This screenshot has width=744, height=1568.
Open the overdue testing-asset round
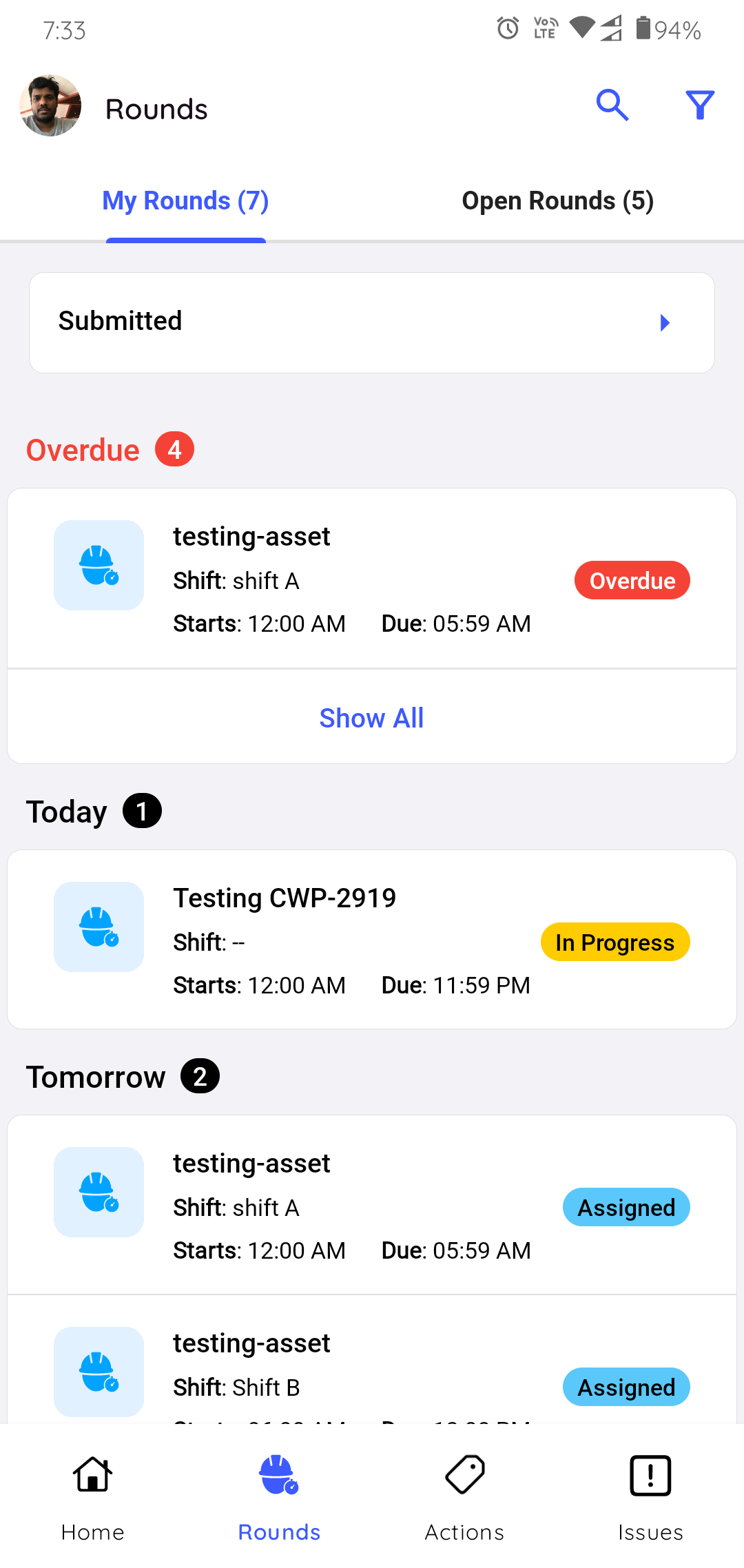(372, 579)
